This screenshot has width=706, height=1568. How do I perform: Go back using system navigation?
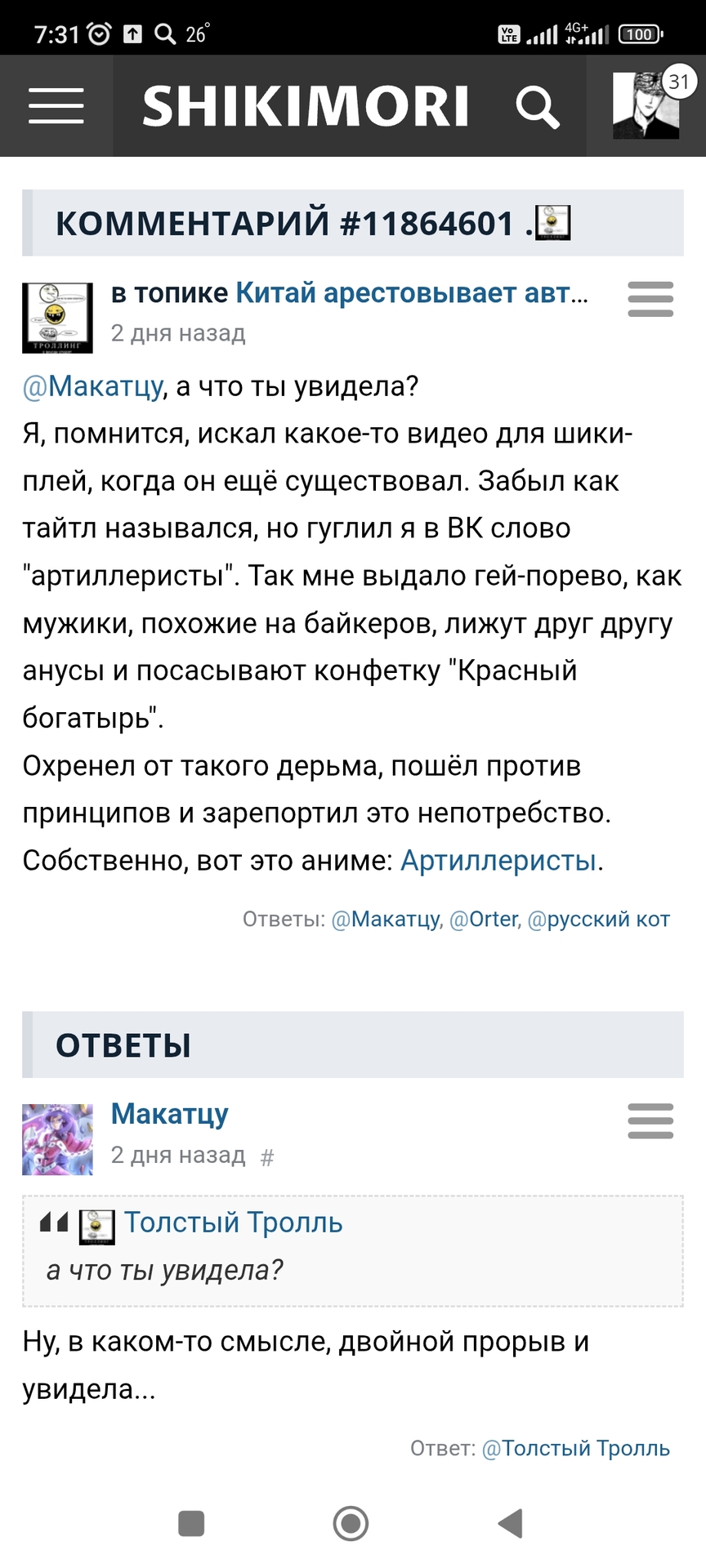point(511,1524)
